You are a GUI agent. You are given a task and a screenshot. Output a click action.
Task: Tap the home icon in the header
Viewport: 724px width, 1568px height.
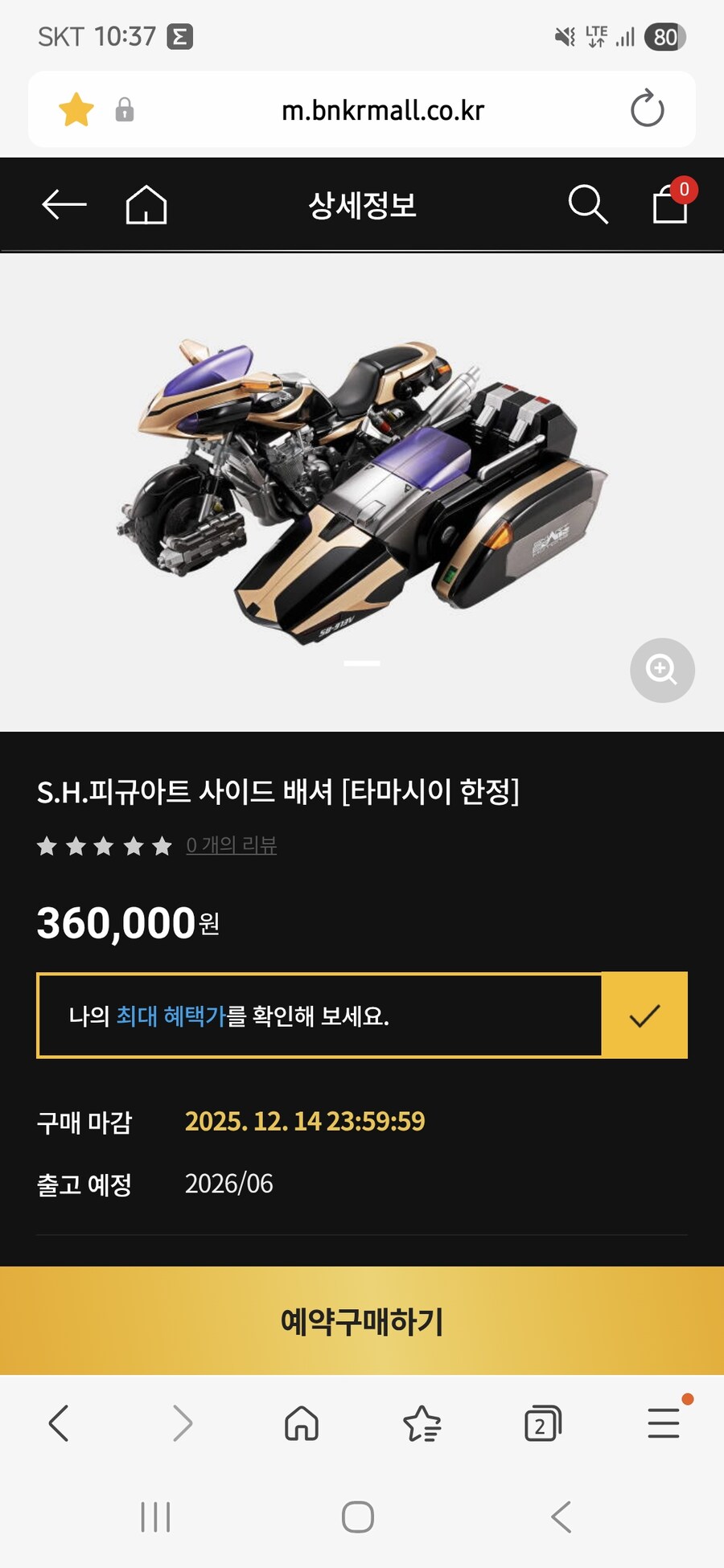(x=146, y=204)
